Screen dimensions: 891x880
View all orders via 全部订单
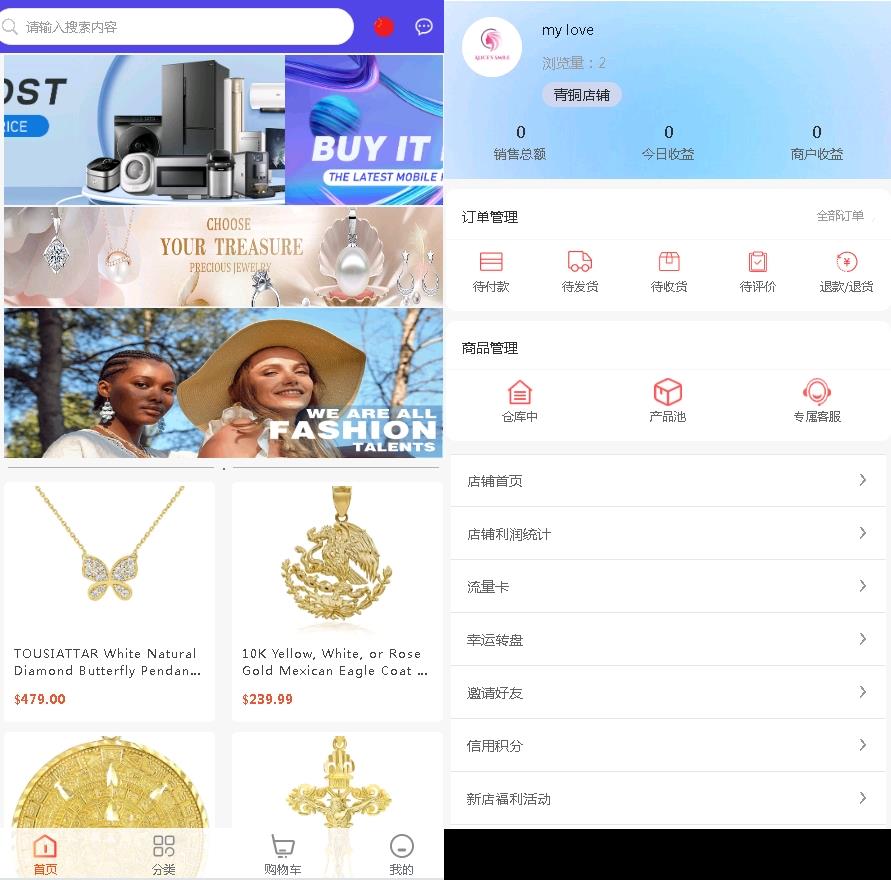tap(843, 216)
